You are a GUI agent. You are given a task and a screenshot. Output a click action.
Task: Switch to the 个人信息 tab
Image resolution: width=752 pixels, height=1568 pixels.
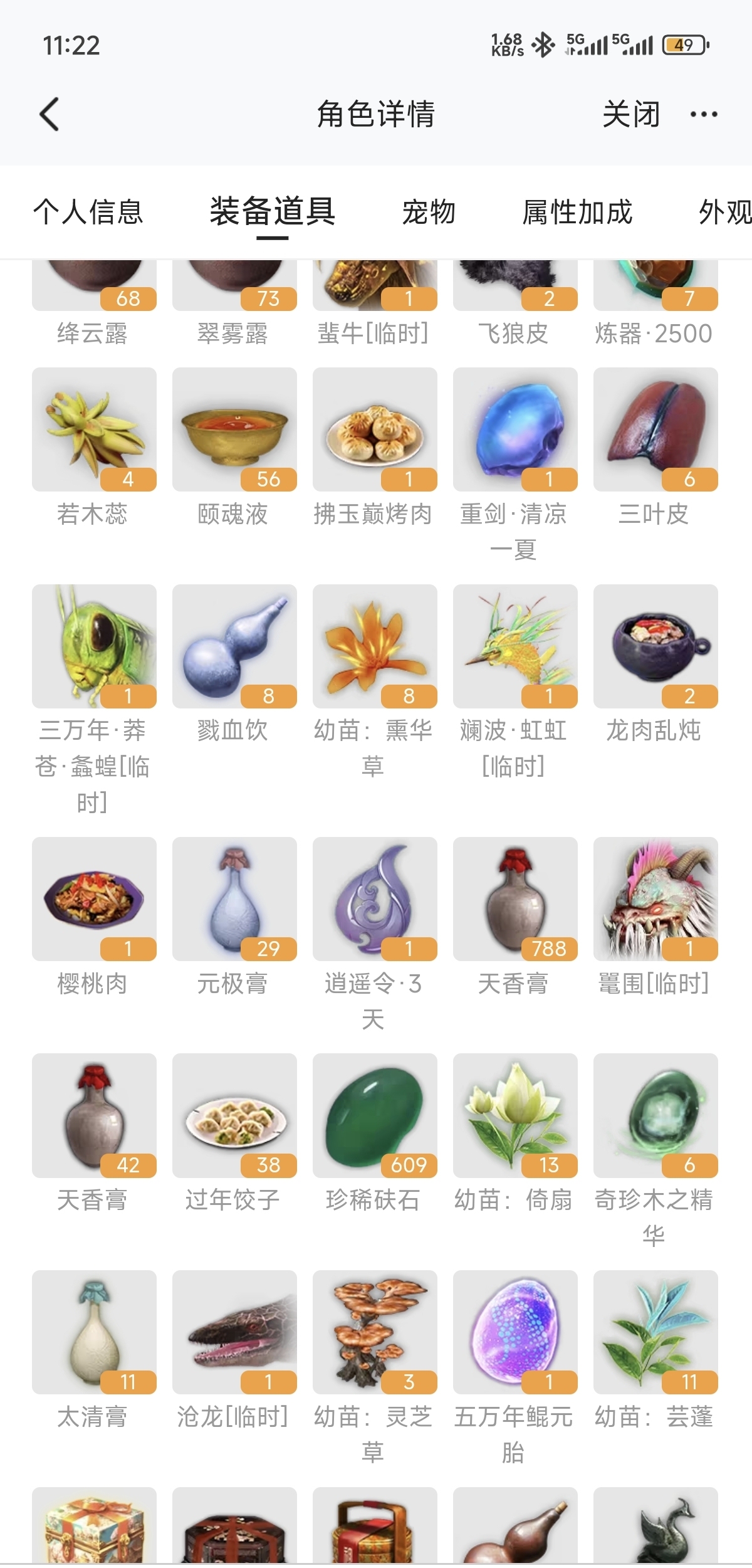click(88, 212)
